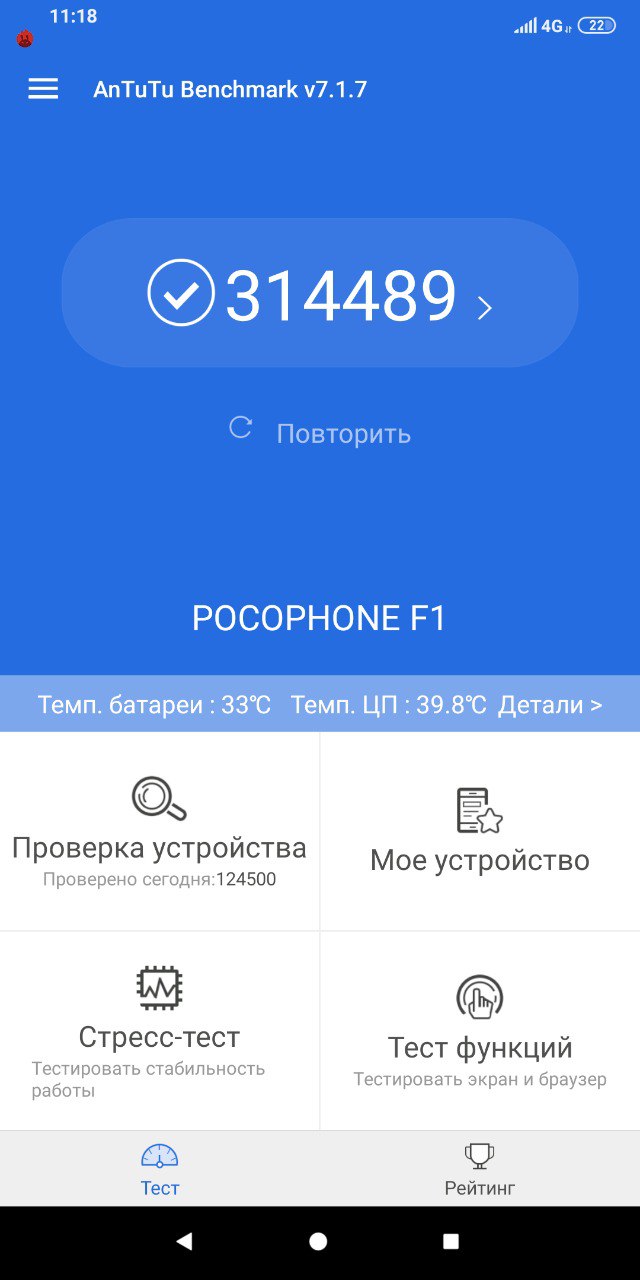This screenshot has height=1280, width=640.
Task: Tap Повторить to rerun the benchmark
Action: pos(321,433)
